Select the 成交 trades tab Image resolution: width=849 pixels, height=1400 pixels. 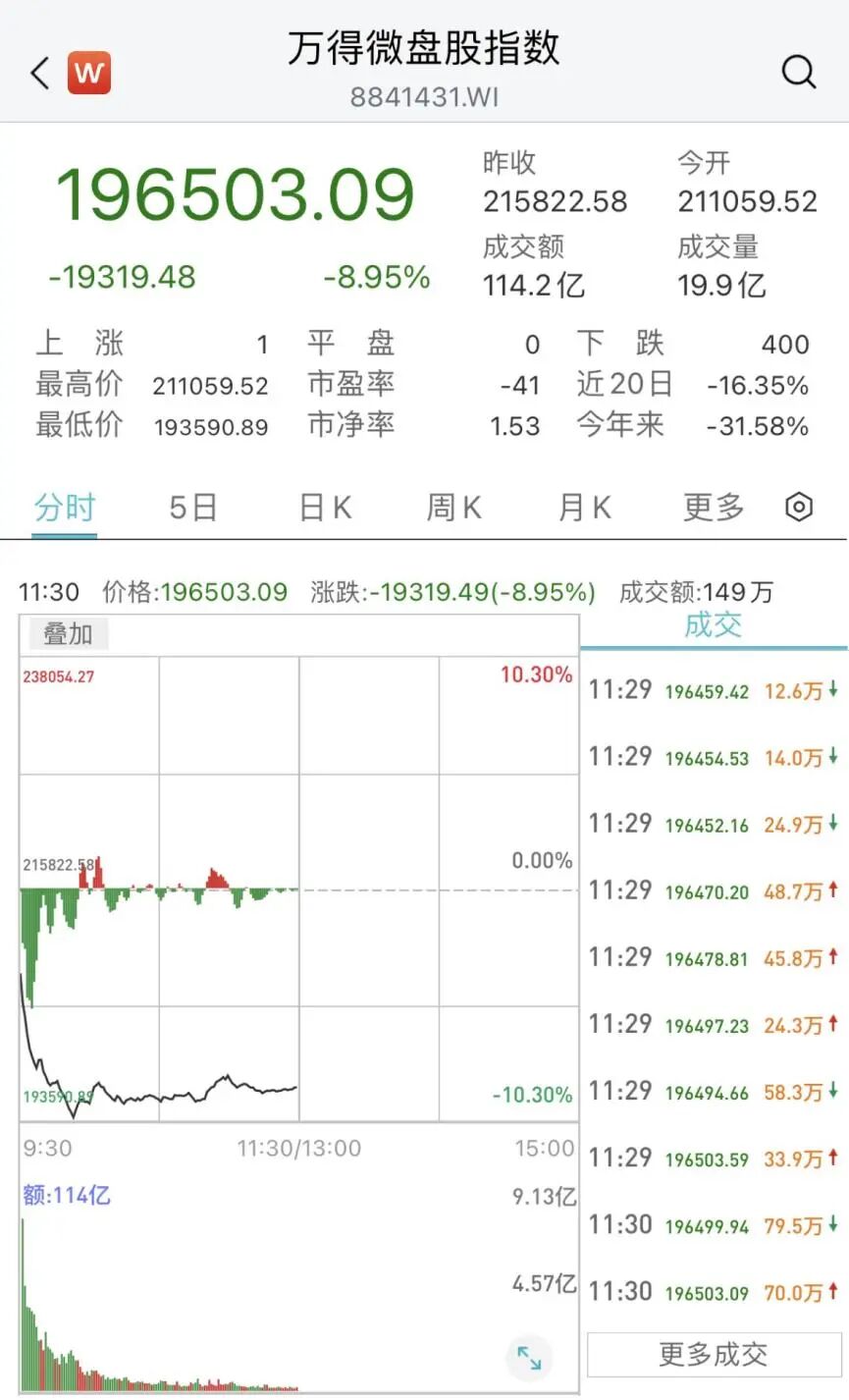pos(713,625)
